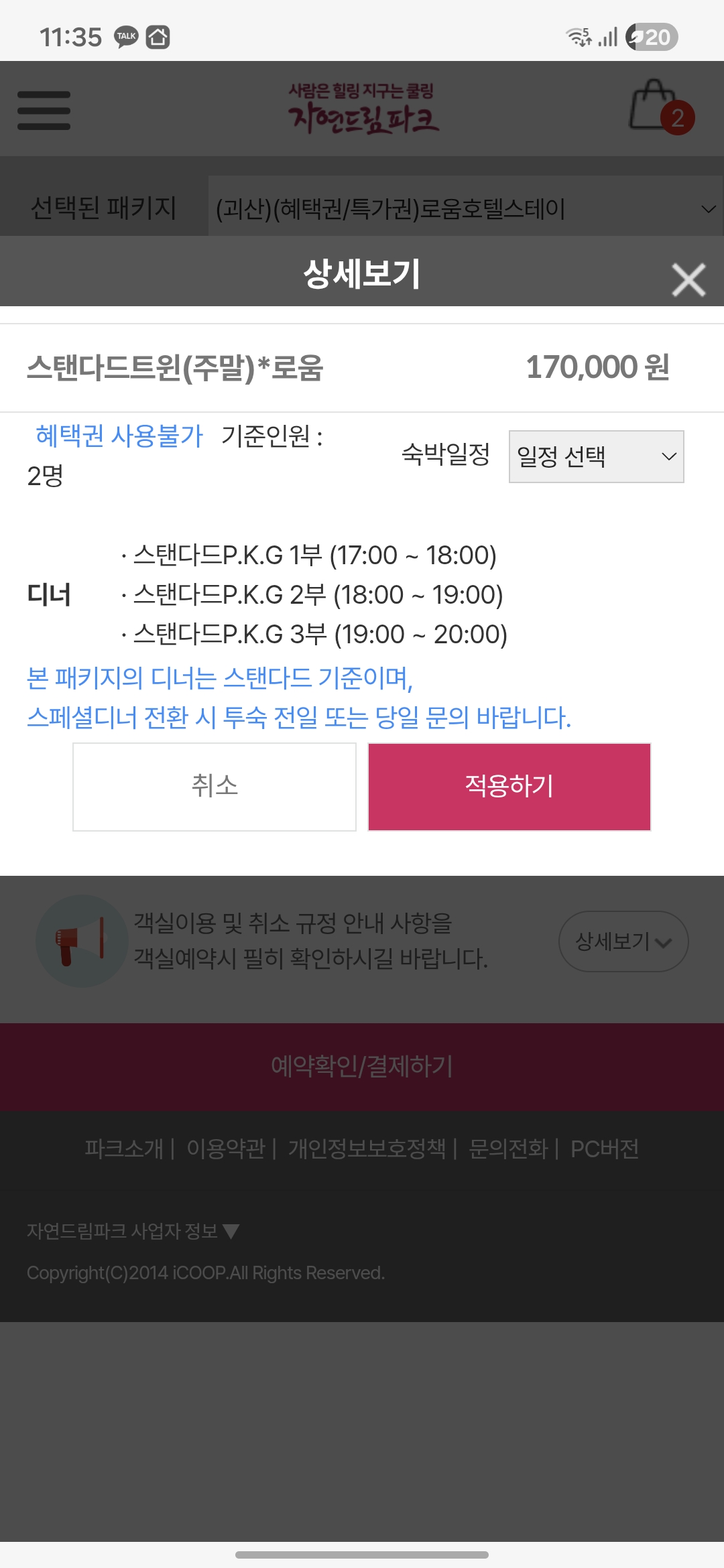Tap the 취소 button
Image resolution: width=724 pixels, height=1568 pixels.
pyautogui.click(x=215, y=786)
